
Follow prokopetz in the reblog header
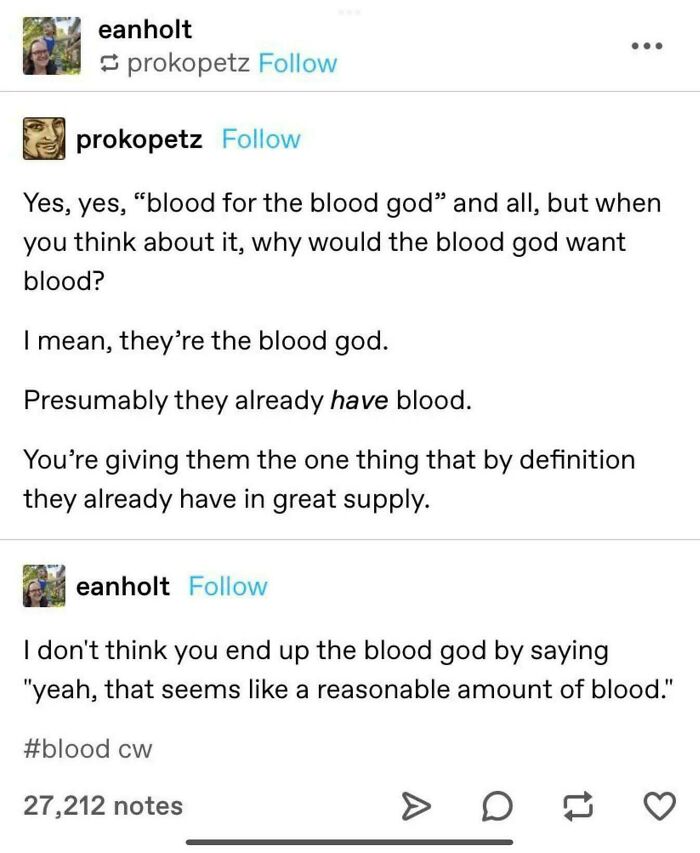click(297, 63)
